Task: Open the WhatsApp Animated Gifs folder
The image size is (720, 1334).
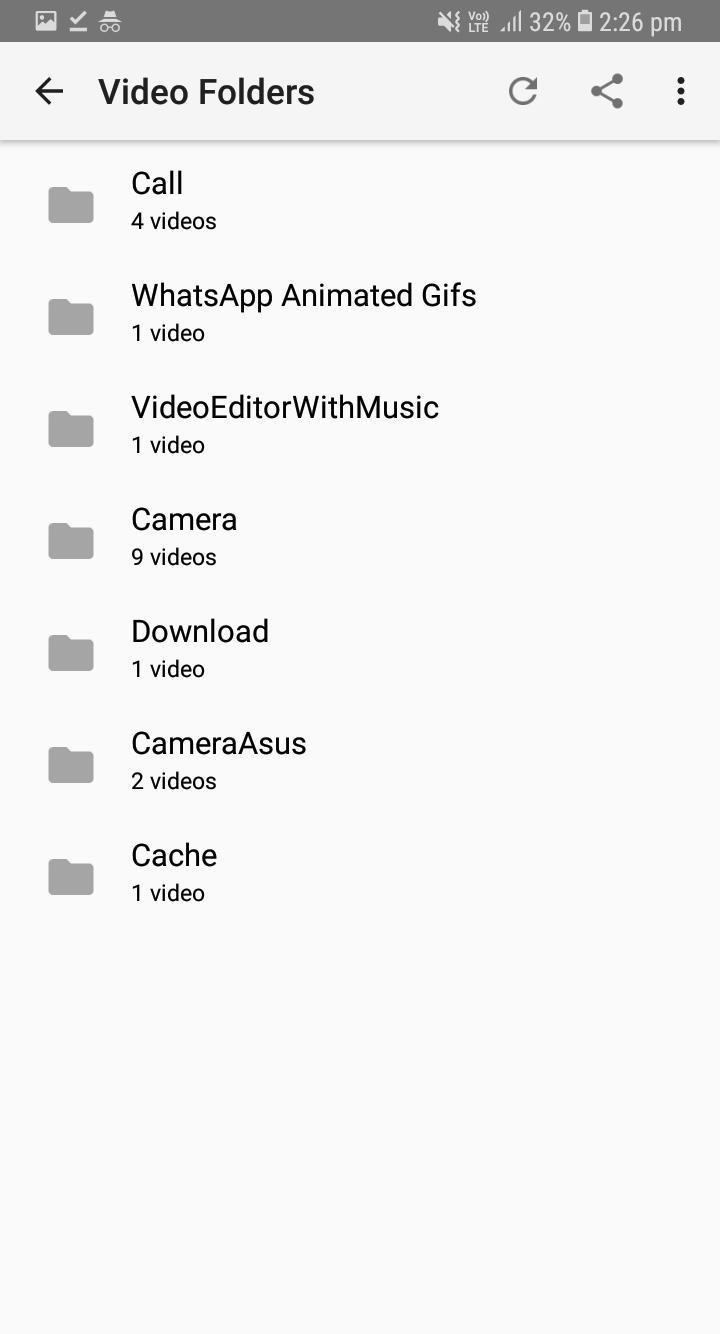Action: (360, 316)
